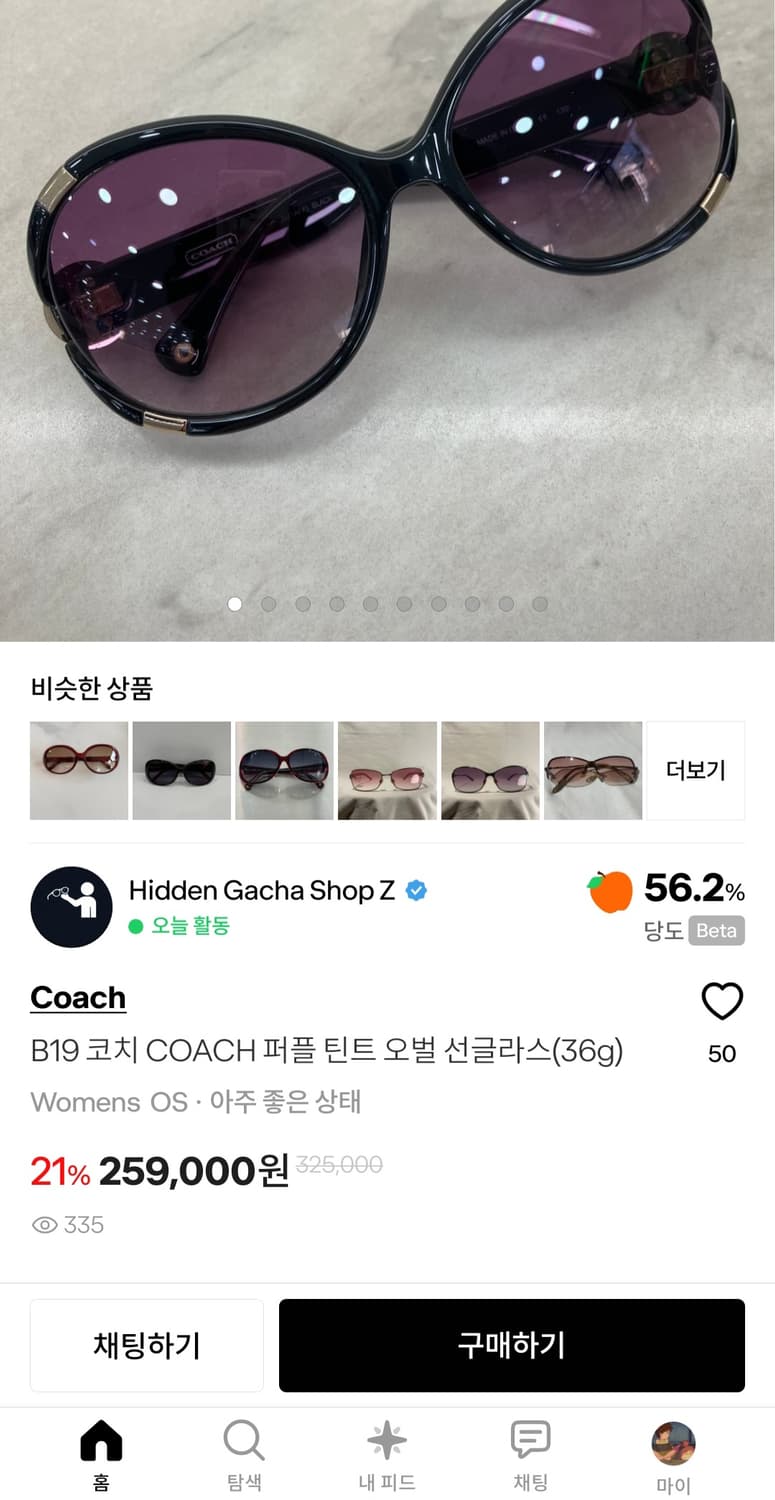This screenshot has height=1500, width=775.
Task: Click the Beta badge beside 당도
Action: [715, 931]
